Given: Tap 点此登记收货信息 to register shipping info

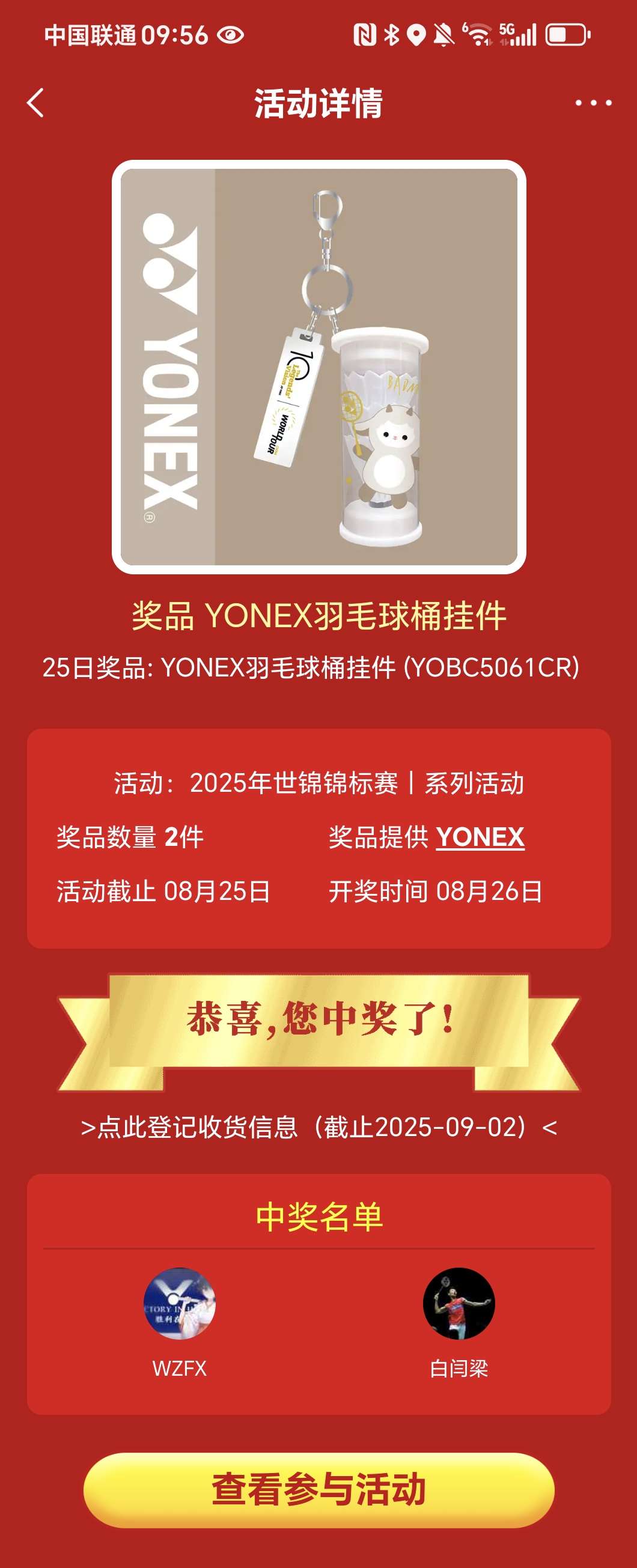Looking at the screenshot, I should tap(318, 1127).
